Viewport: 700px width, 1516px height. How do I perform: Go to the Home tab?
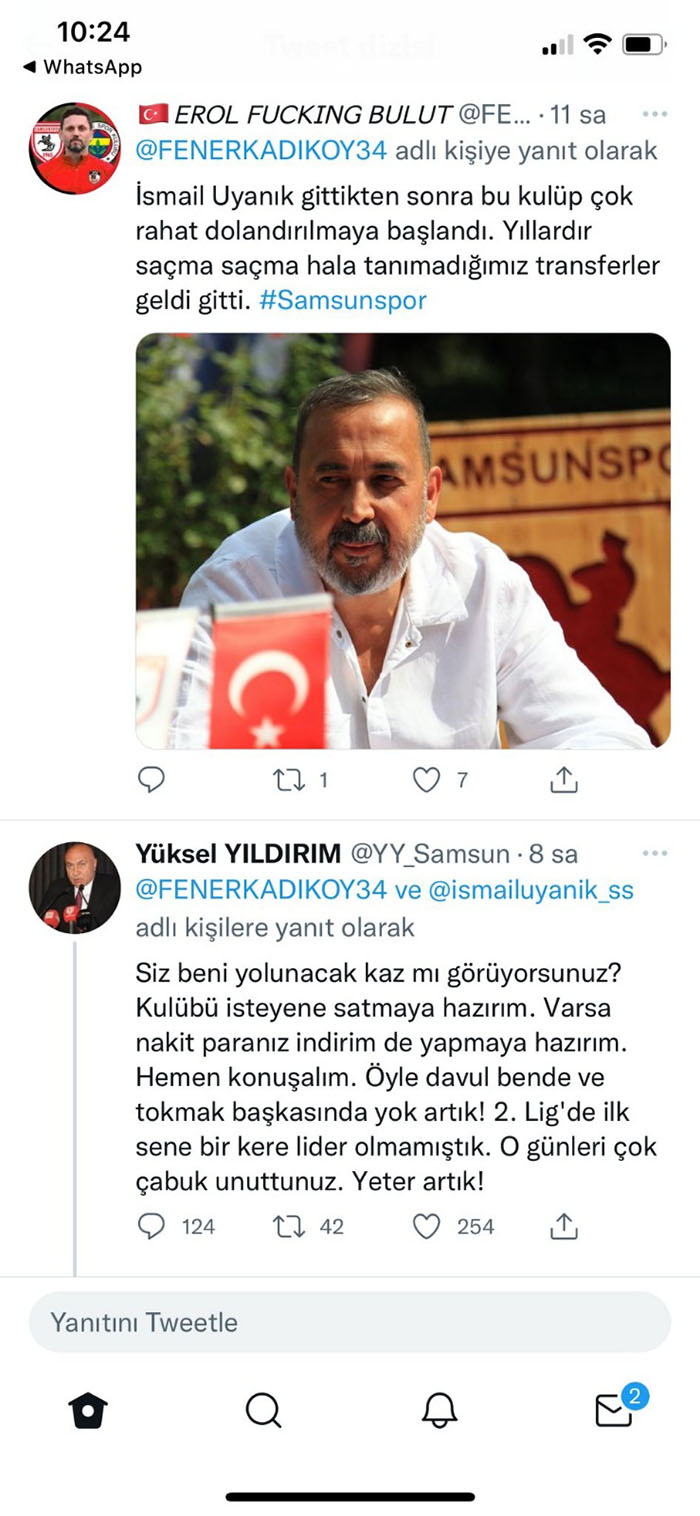(88, 1410)
